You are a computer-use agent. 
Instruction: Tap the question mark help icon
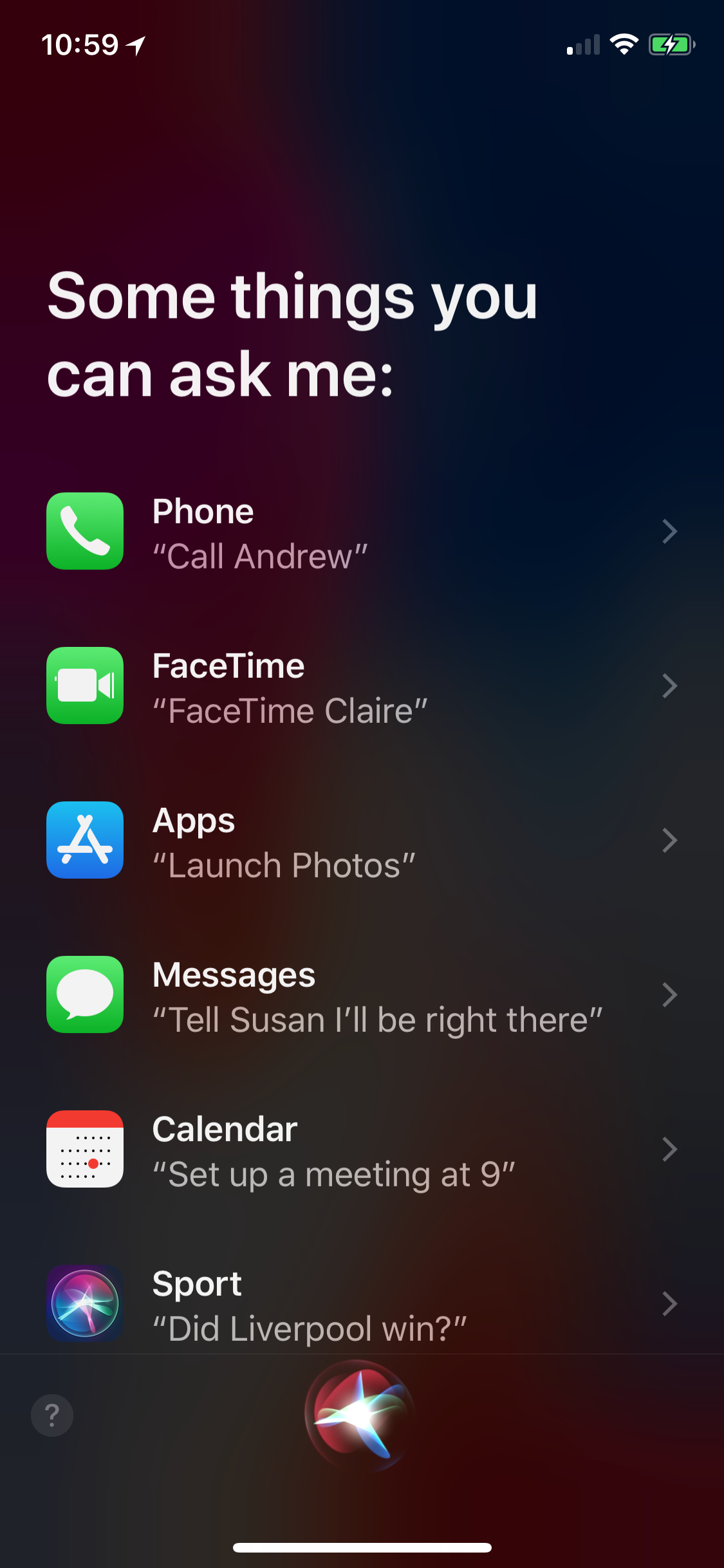(52, 1415)
